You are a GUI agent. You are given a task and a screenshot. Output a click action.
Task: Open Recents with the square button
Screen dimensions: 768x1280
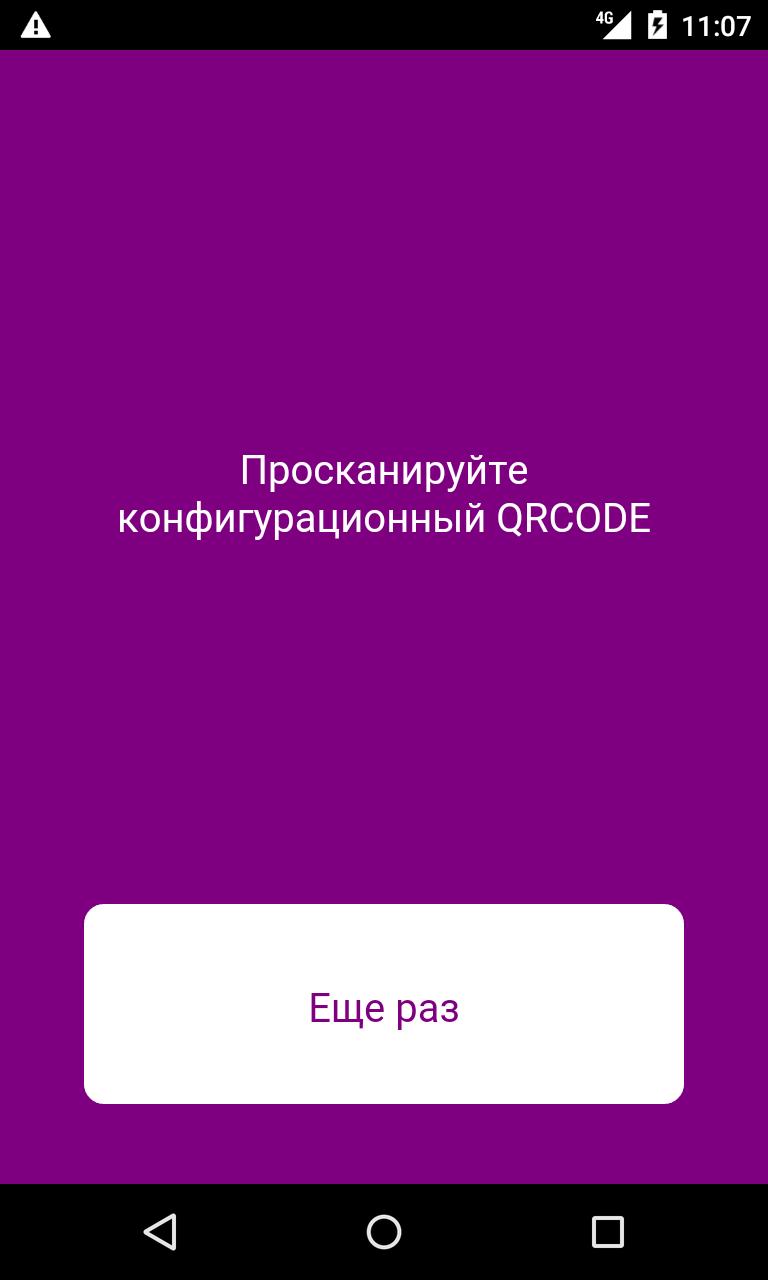pyautogui.click(x=607, y=1232)
